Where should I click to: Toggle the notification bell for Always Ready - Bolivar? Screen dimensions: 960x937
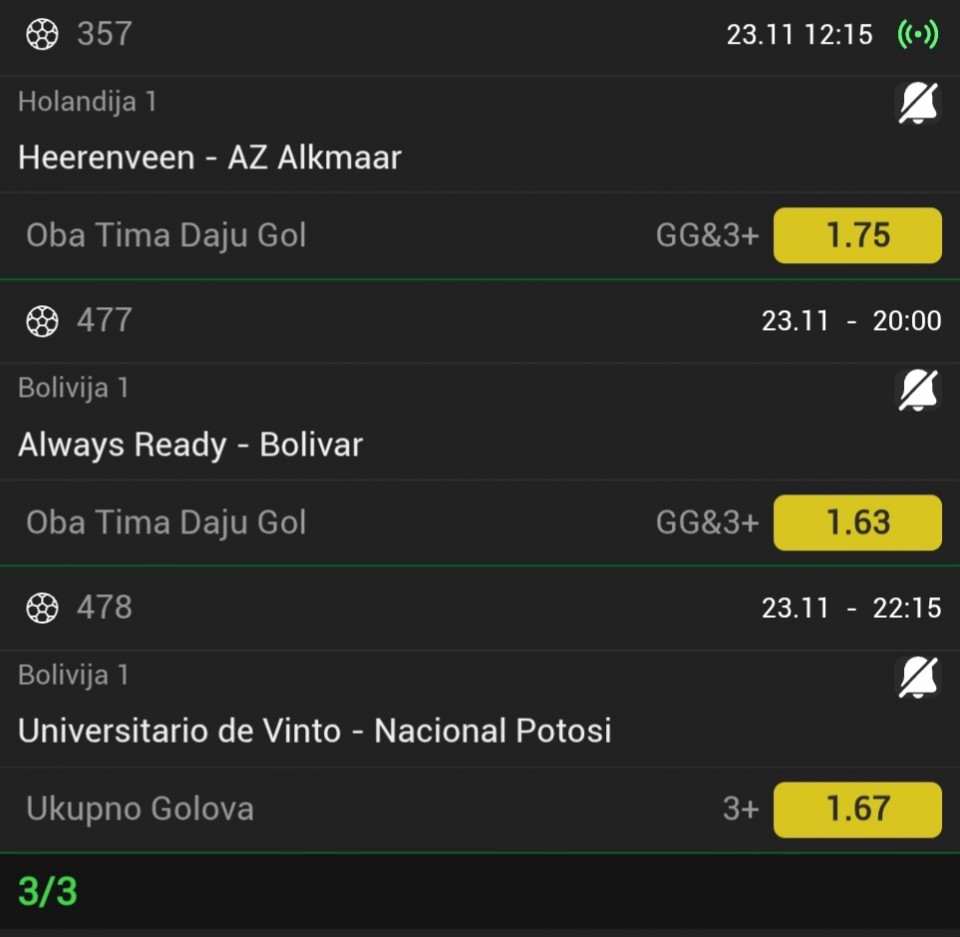click(917, 390)
